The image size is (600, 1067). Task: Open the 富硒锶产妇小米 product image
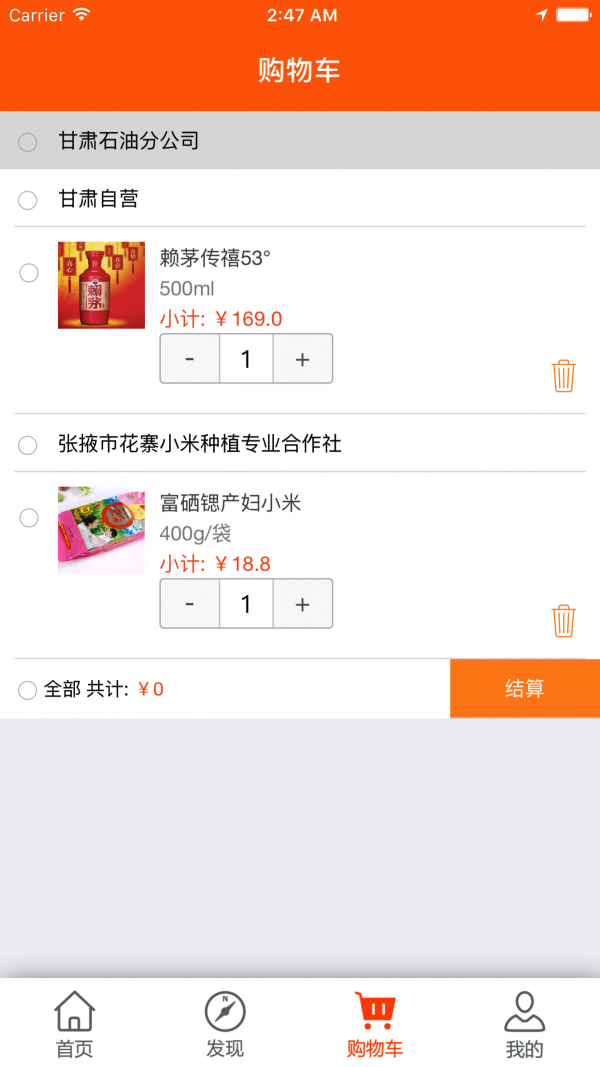pyautogui.click(x=101, y=530)
